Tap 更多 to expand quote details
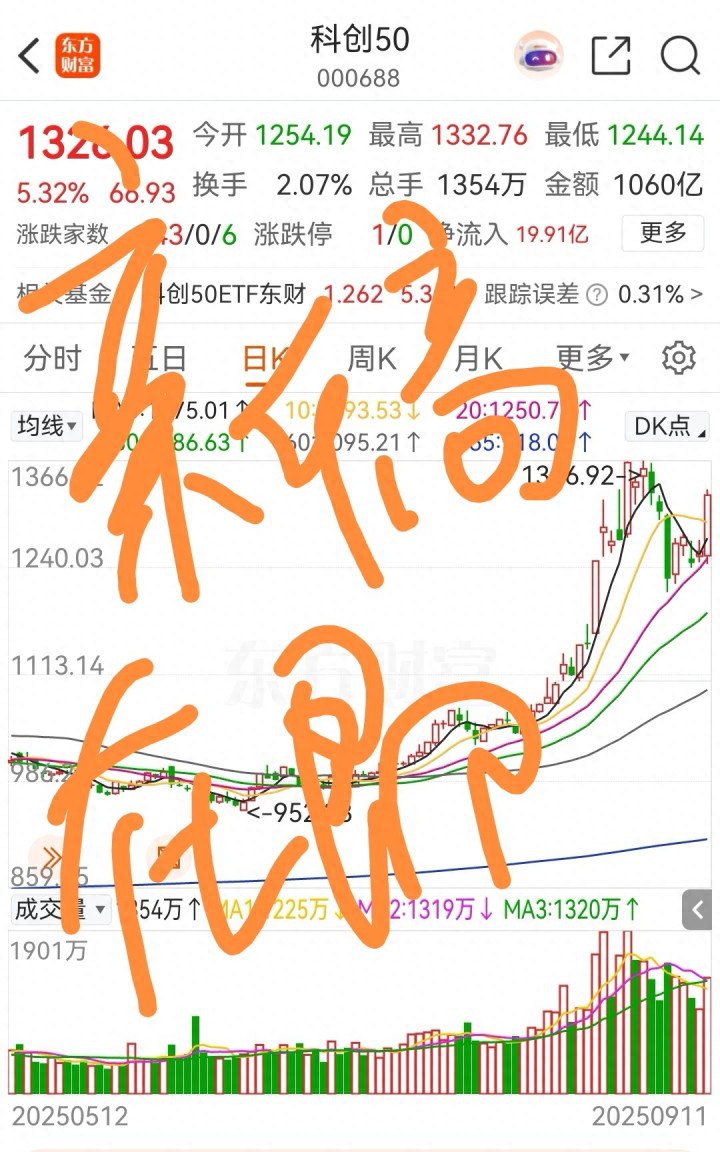The width and height of the screenshot is (720, 1152). [663, 233]
